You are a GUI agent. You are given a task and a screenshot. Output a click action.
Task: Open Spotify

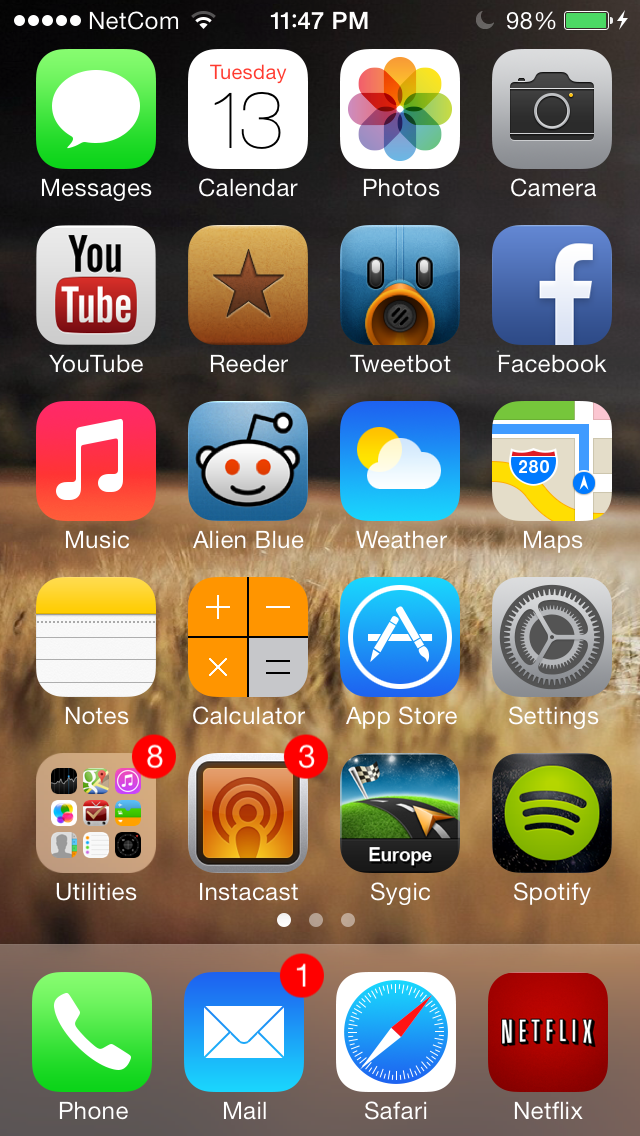click(x=552, y=813)
